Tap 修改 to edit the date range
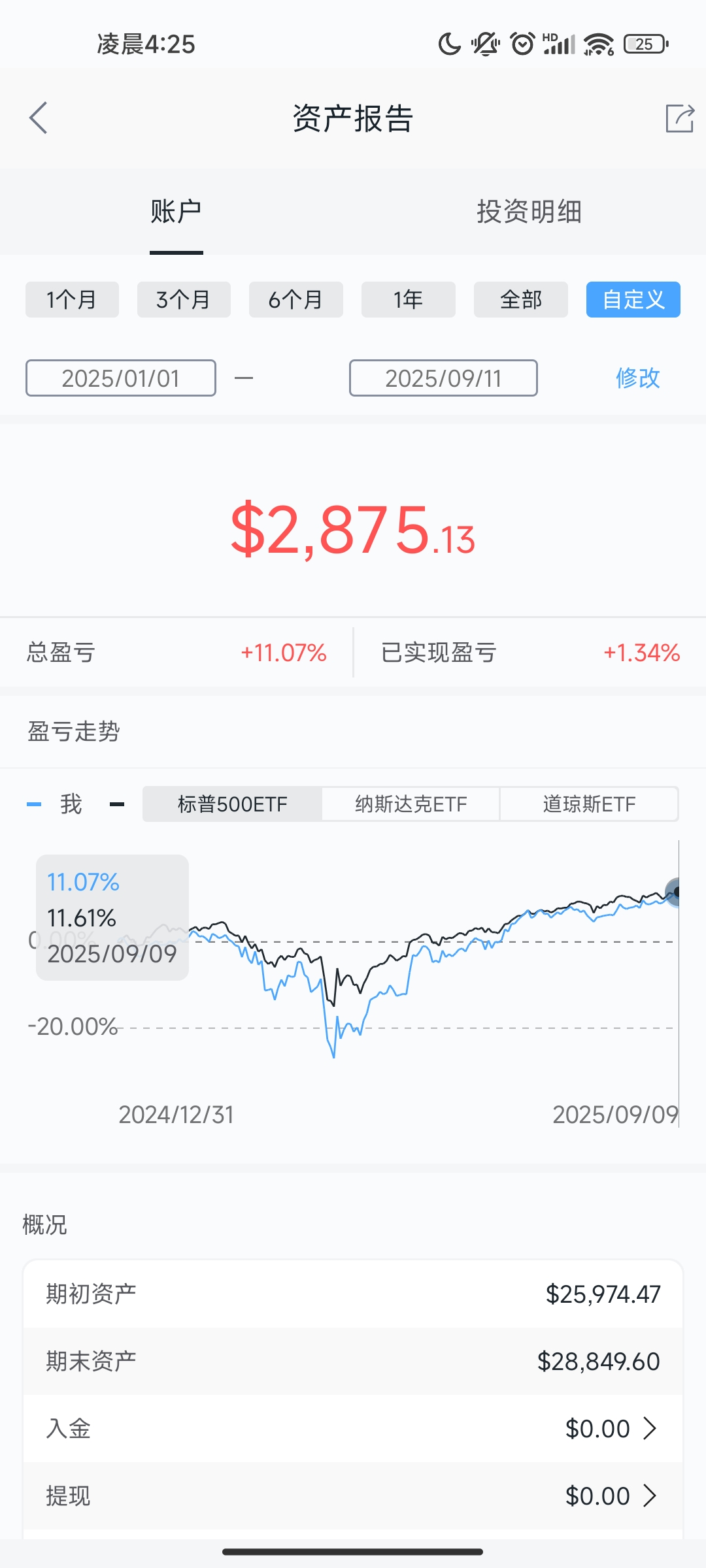Image resolution: width=706 pixels, height=1568 pixels. 637,378
